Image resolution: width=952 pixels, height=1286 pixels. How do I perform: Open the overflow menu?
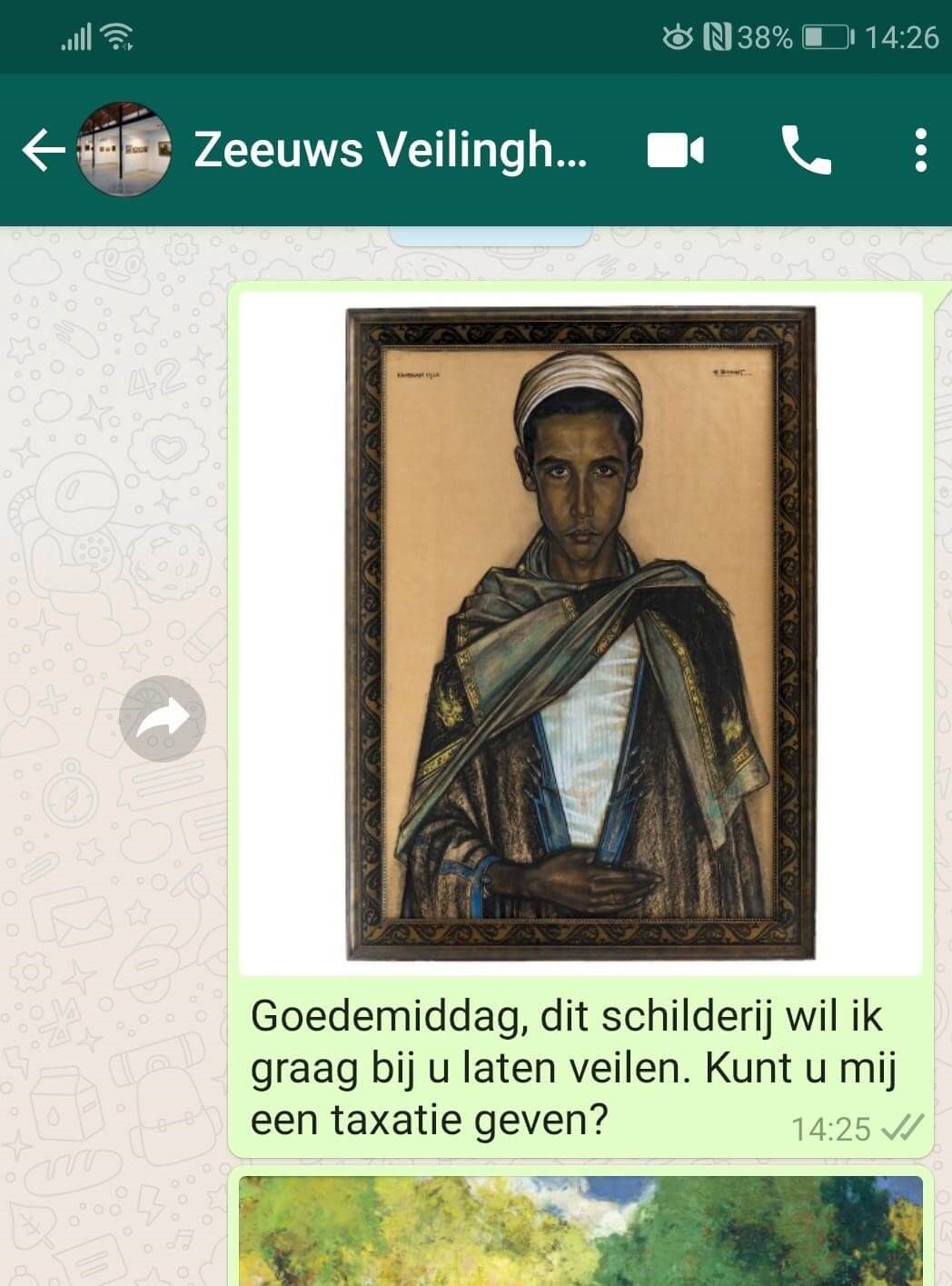point(920,150)
